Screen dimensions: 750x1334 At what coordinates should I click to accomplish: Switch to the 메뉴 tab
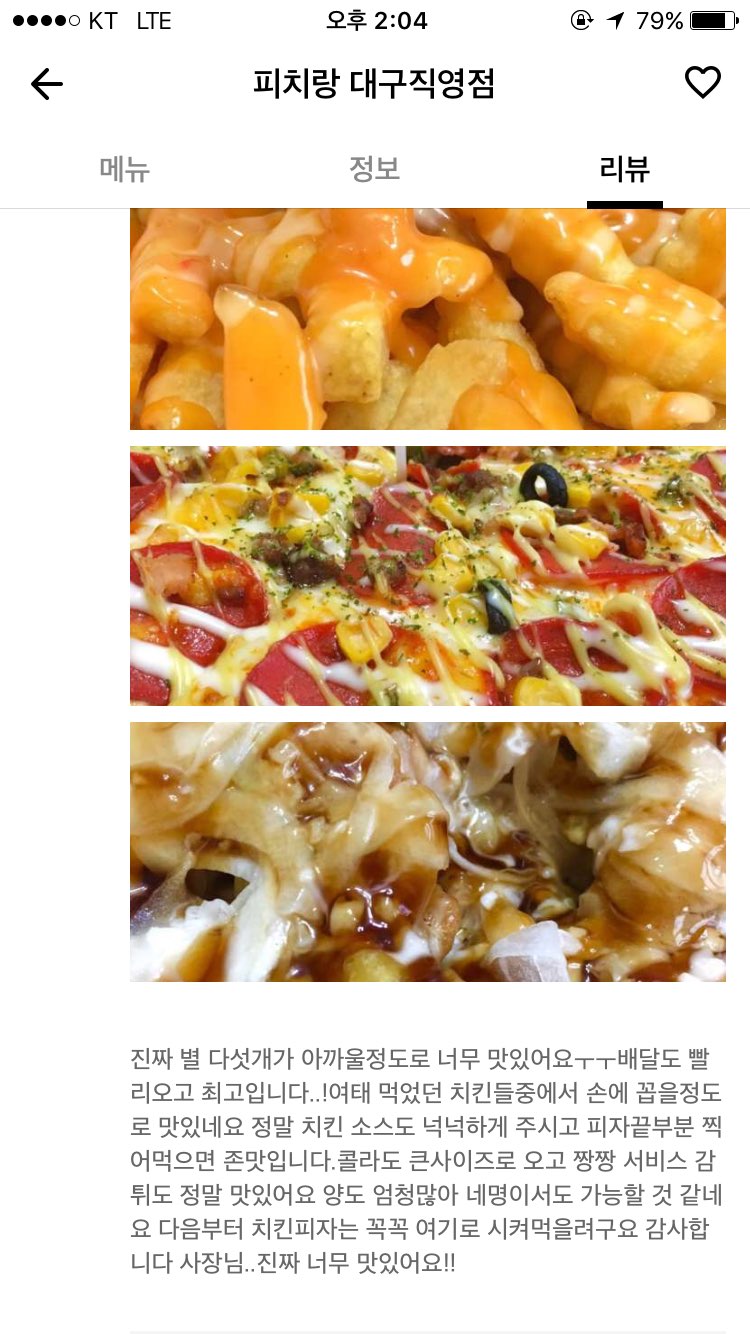pos(125,169)
